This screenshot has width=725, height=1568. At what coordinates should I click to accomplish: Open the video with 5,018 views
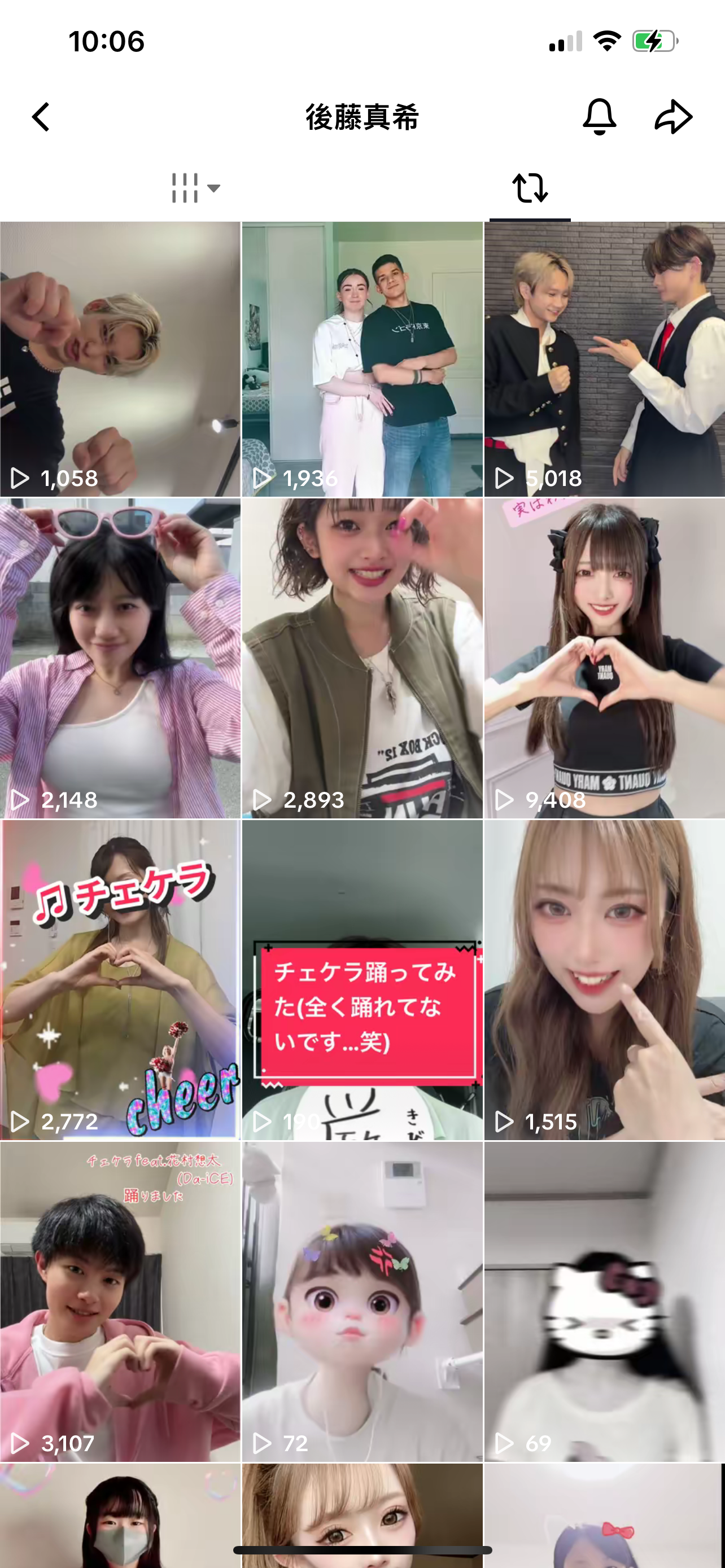605,359
